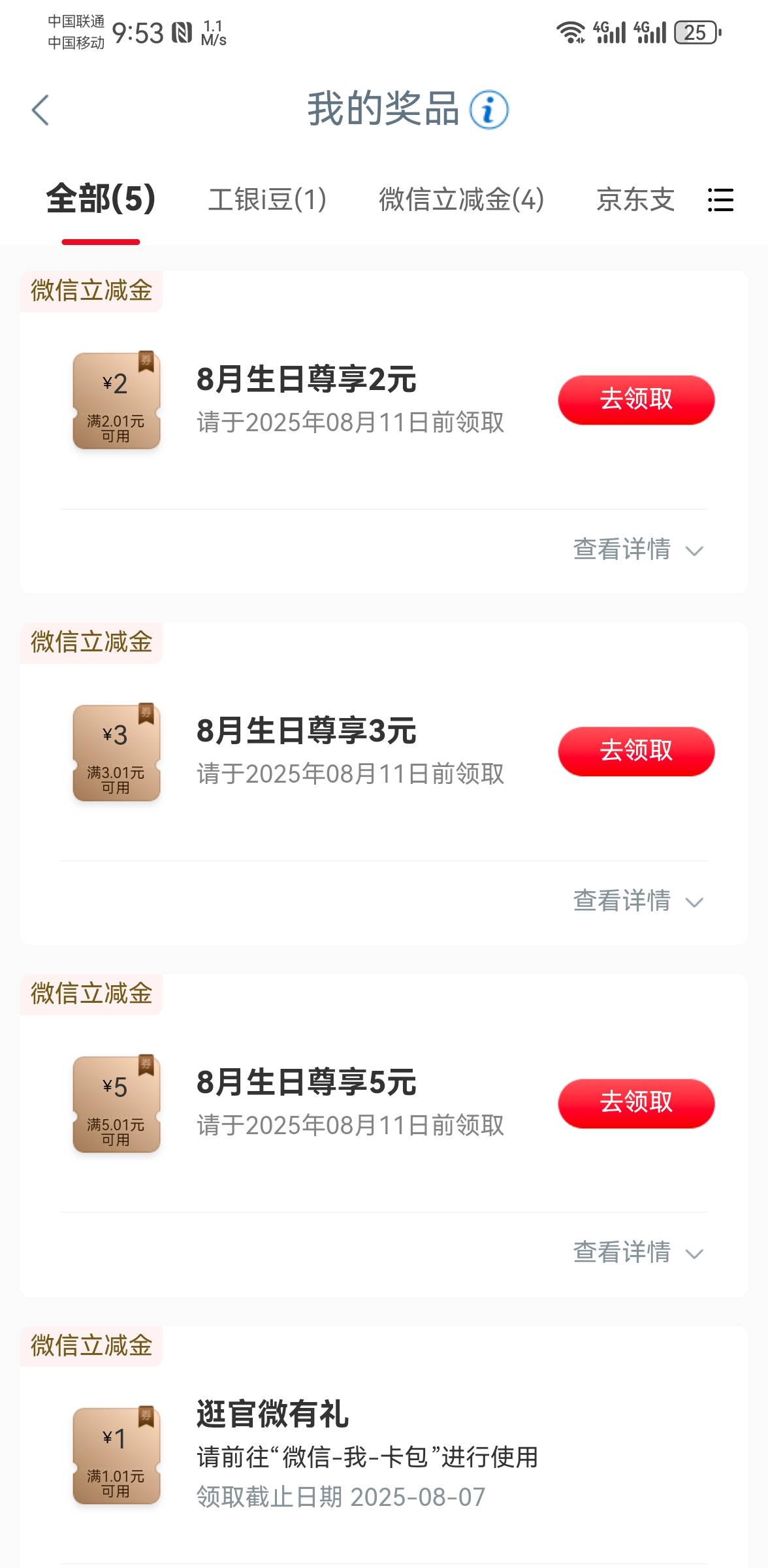768x1568 pixels.
Task: Claim the 8月生日尊享3元 coupon via 去领取
Action: 636,751
